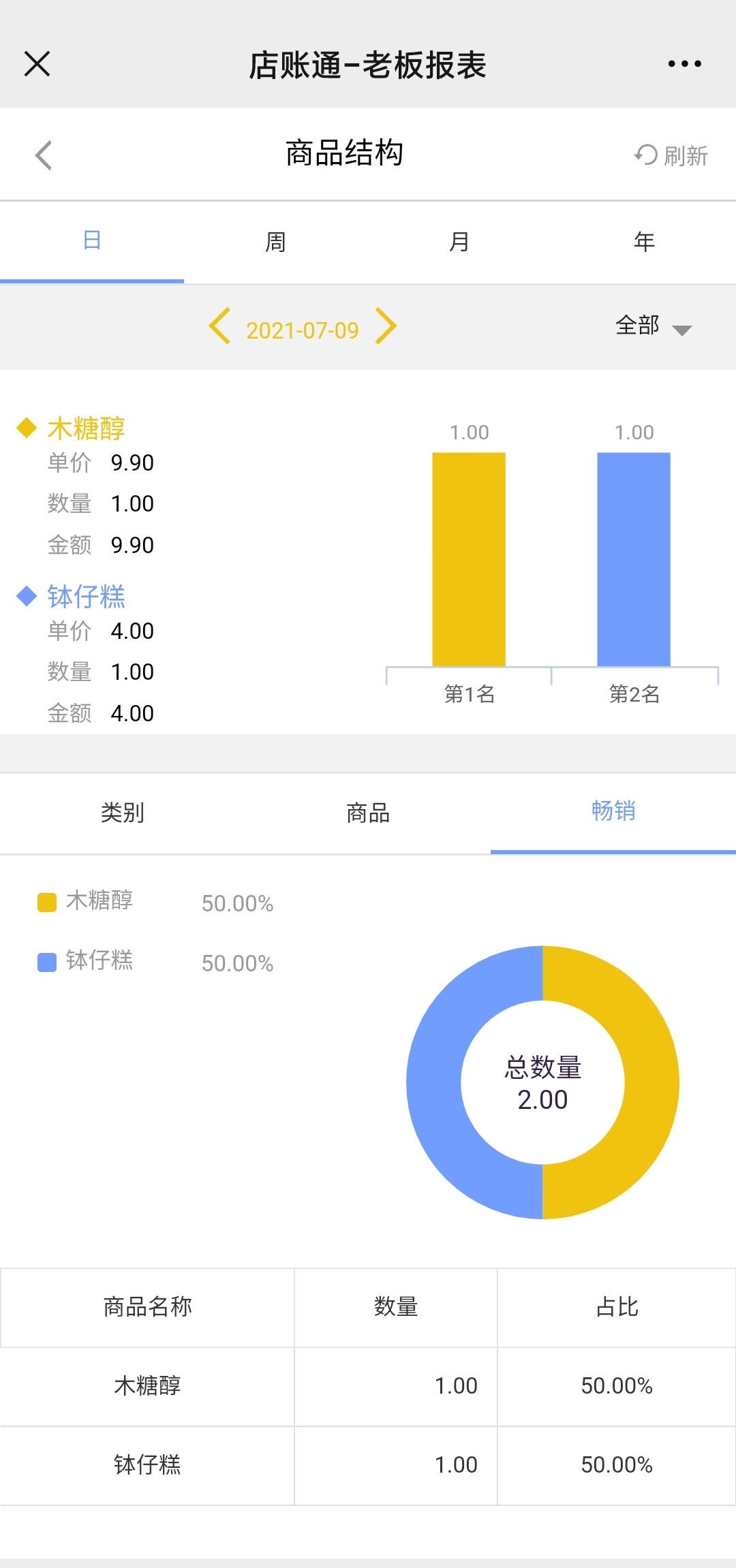Switch to the 月 tab
736x1568 pixels.
[459, 242]
